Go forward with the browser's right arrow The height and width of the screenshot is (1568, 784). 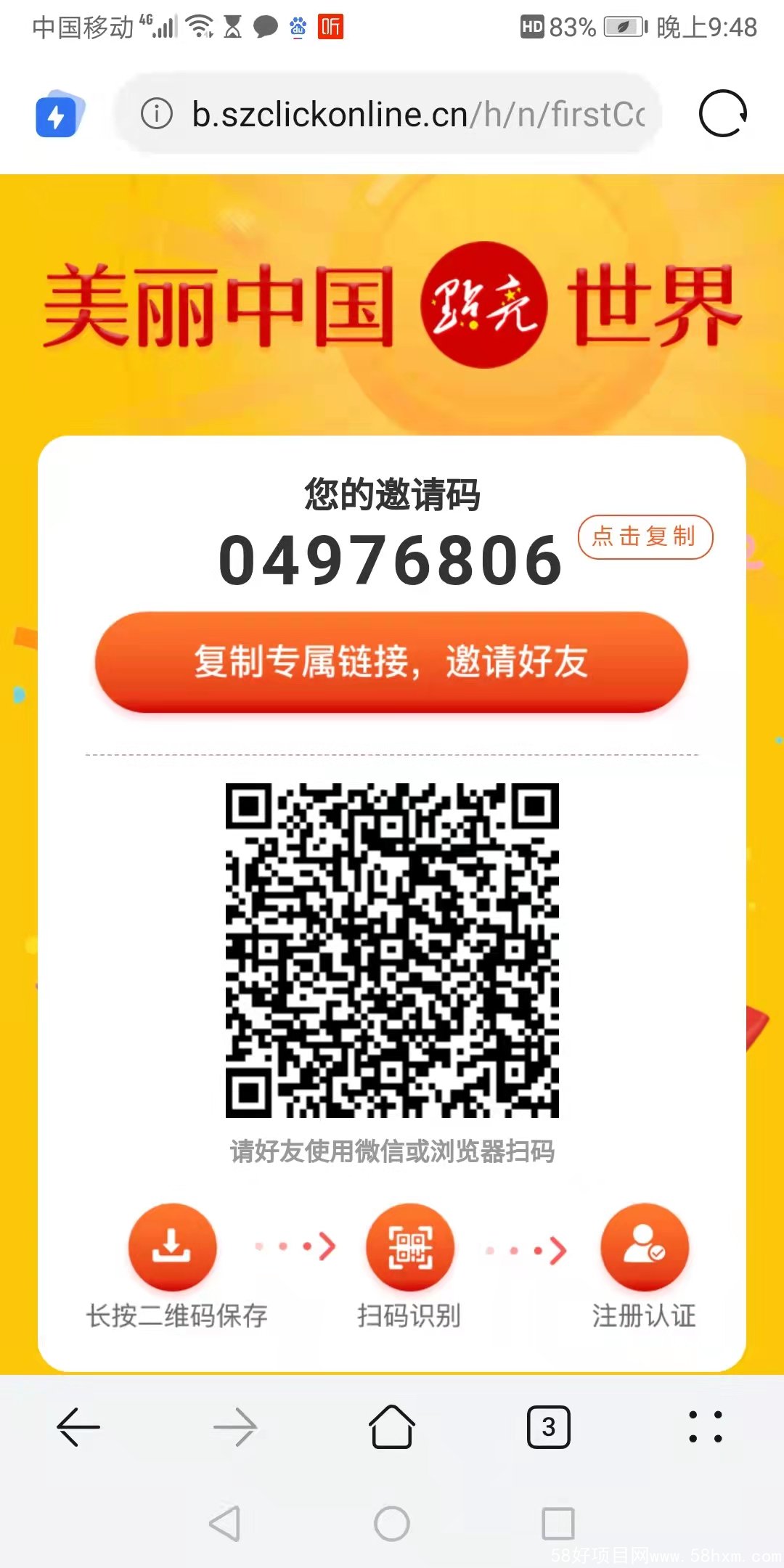point(235,1427)
